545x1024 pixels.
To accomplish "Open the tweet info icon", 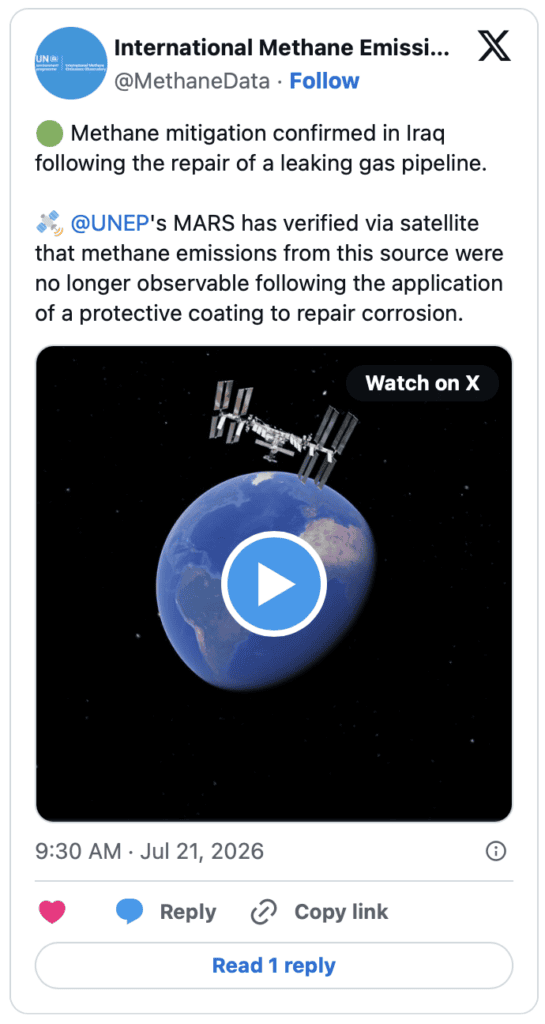I will [496, 851].
